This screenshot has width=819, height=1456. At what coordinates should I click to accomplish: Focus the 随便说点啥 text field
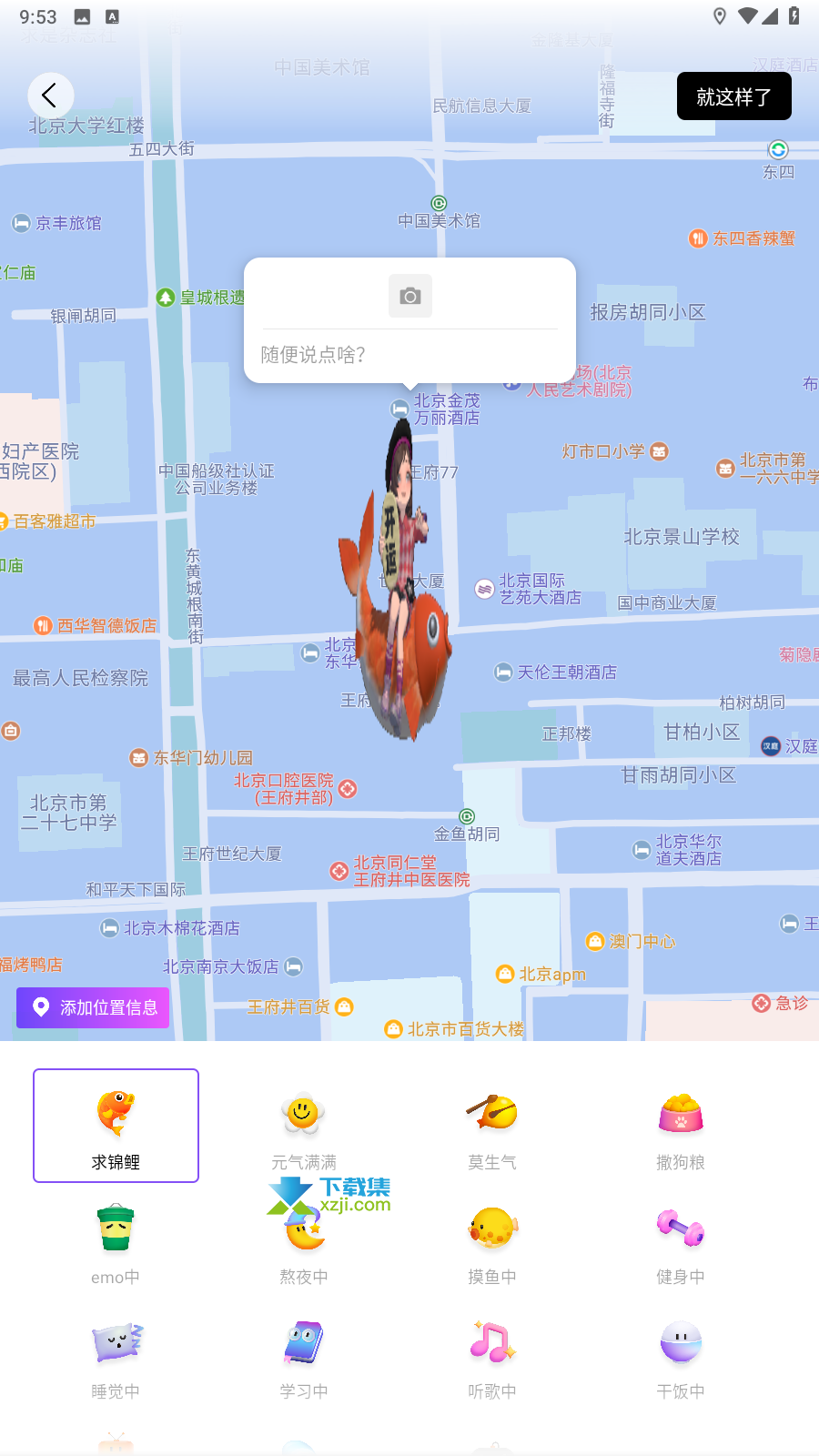coord(409,355)
